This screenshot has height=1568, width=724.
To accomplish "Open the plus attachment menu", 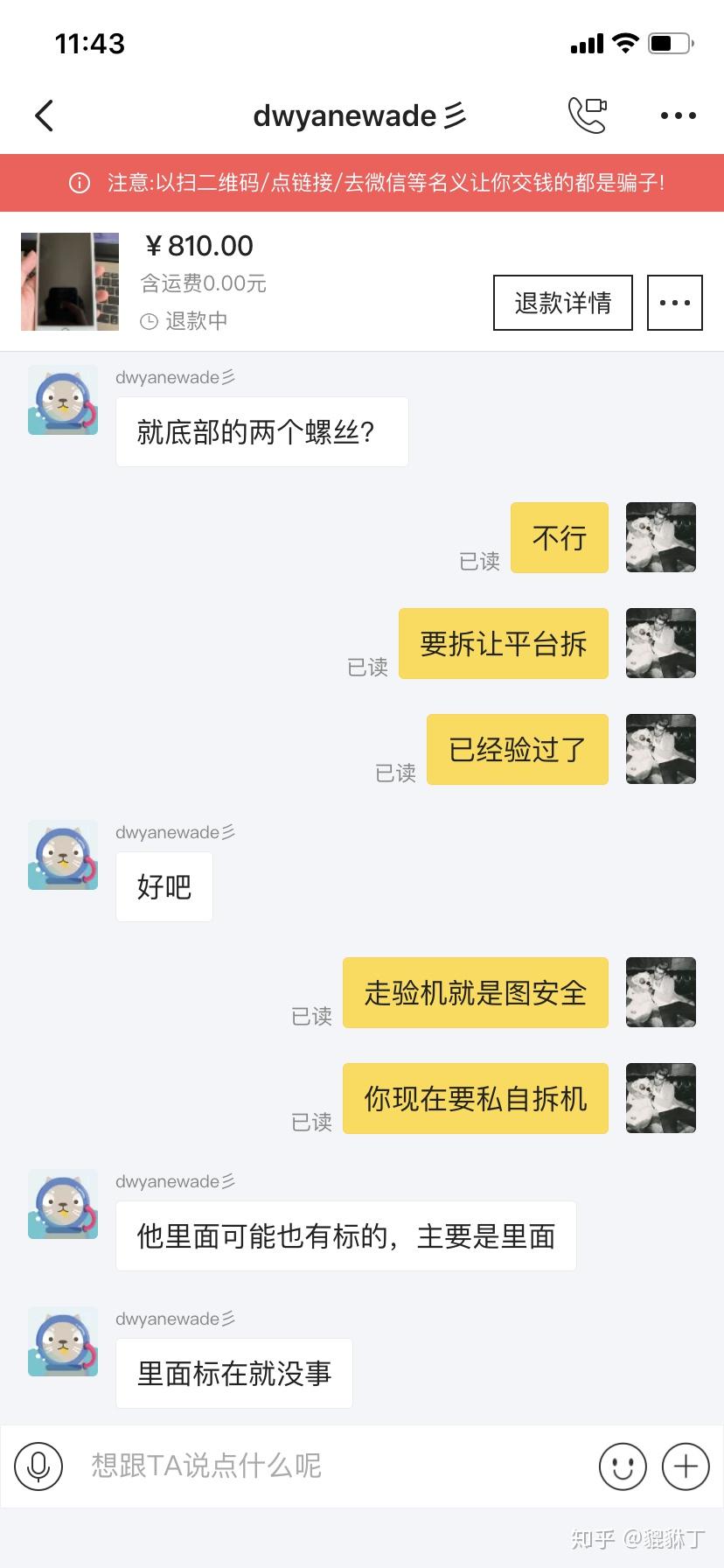I will 686,1466.
